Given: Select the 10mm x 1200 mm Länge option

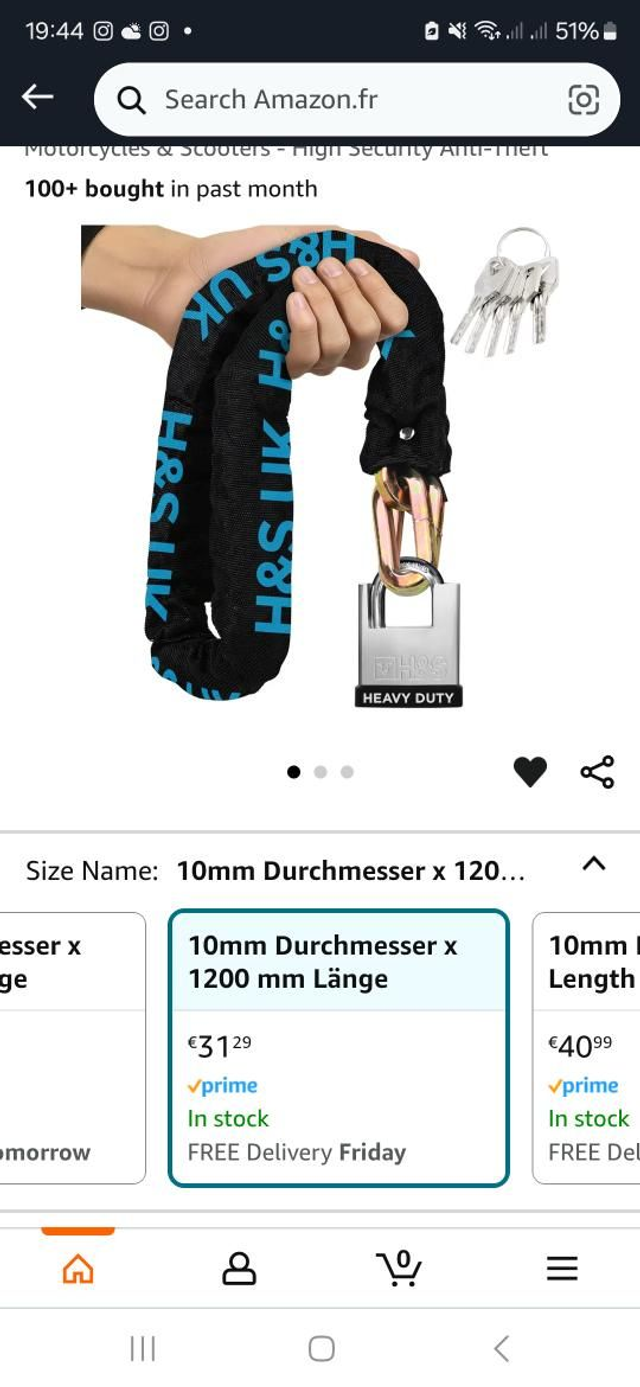Looking at the screenshot, I should click(338, 1047).
